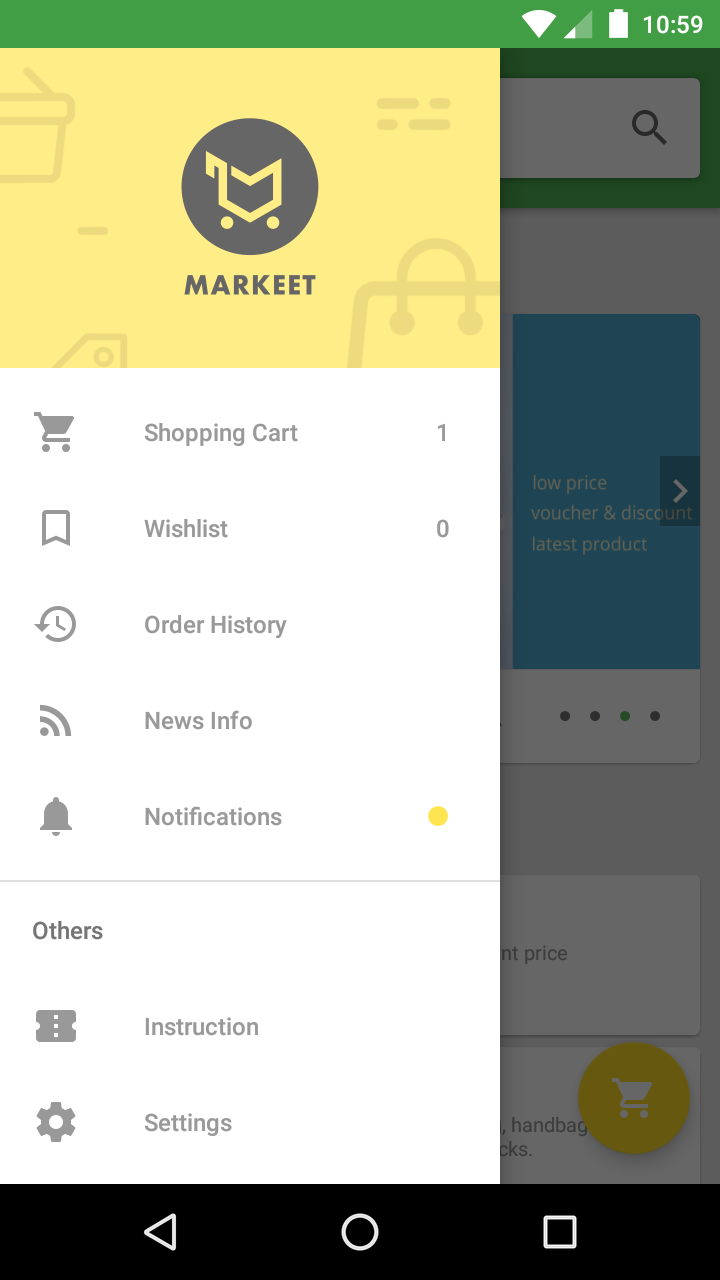Open Notifications in the drawer
This screenshot has width=720, height=1280.
click(x=250, y=817)
